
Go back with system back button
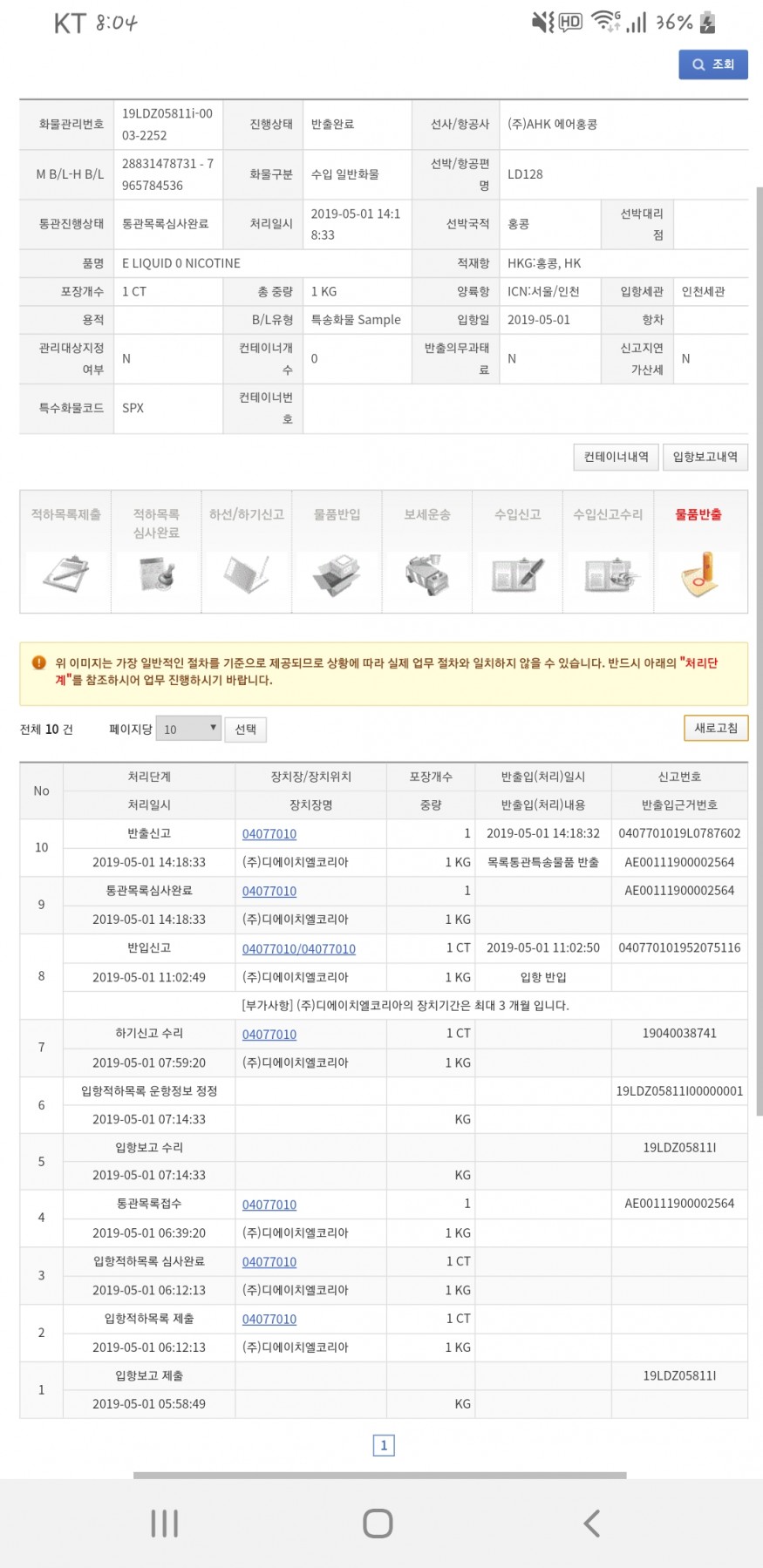click(x=592, y=1524)
